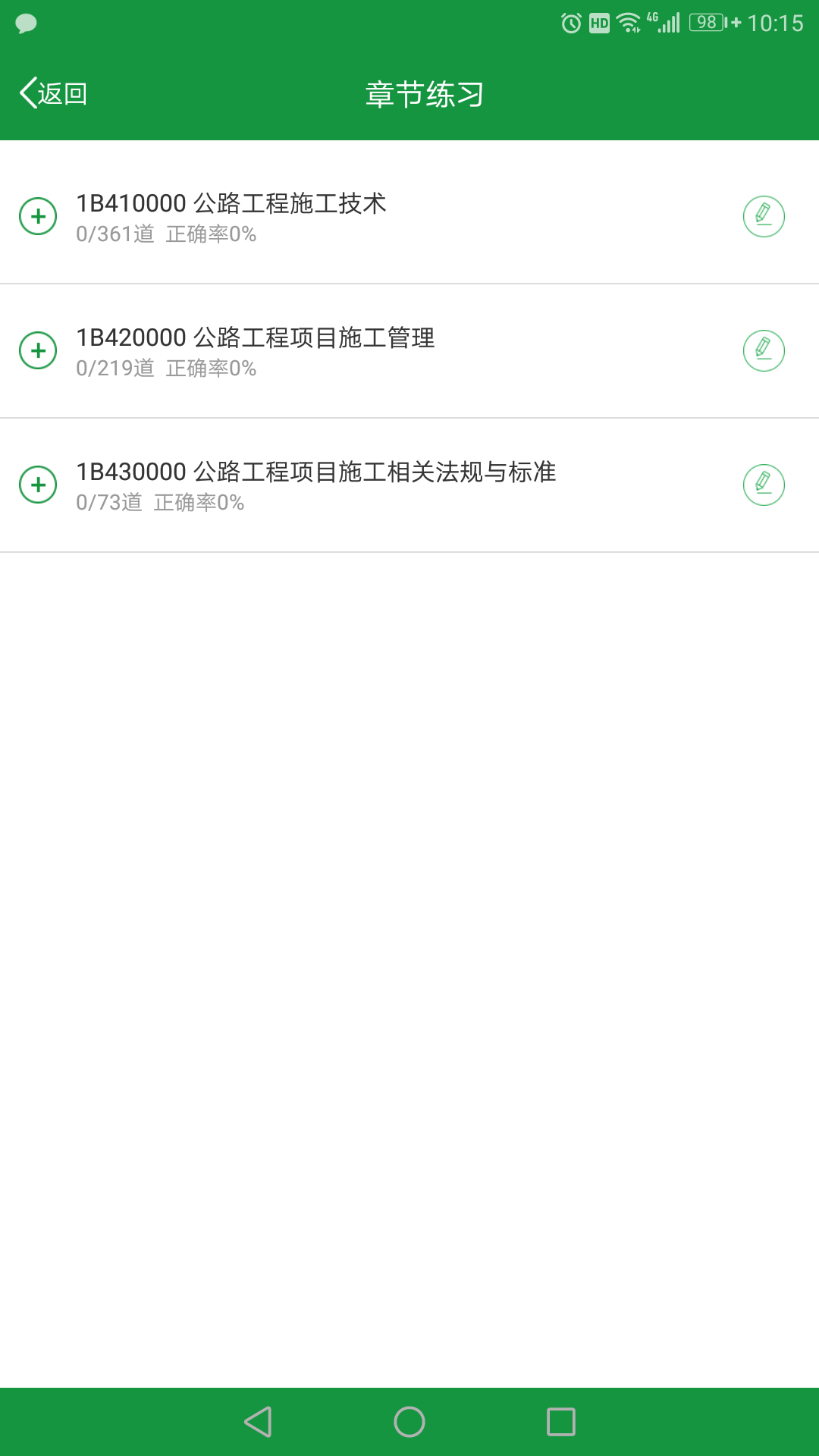819x1456 pixels.
Task: Open the recent apps view
Action: click(x=561, y=1422)
